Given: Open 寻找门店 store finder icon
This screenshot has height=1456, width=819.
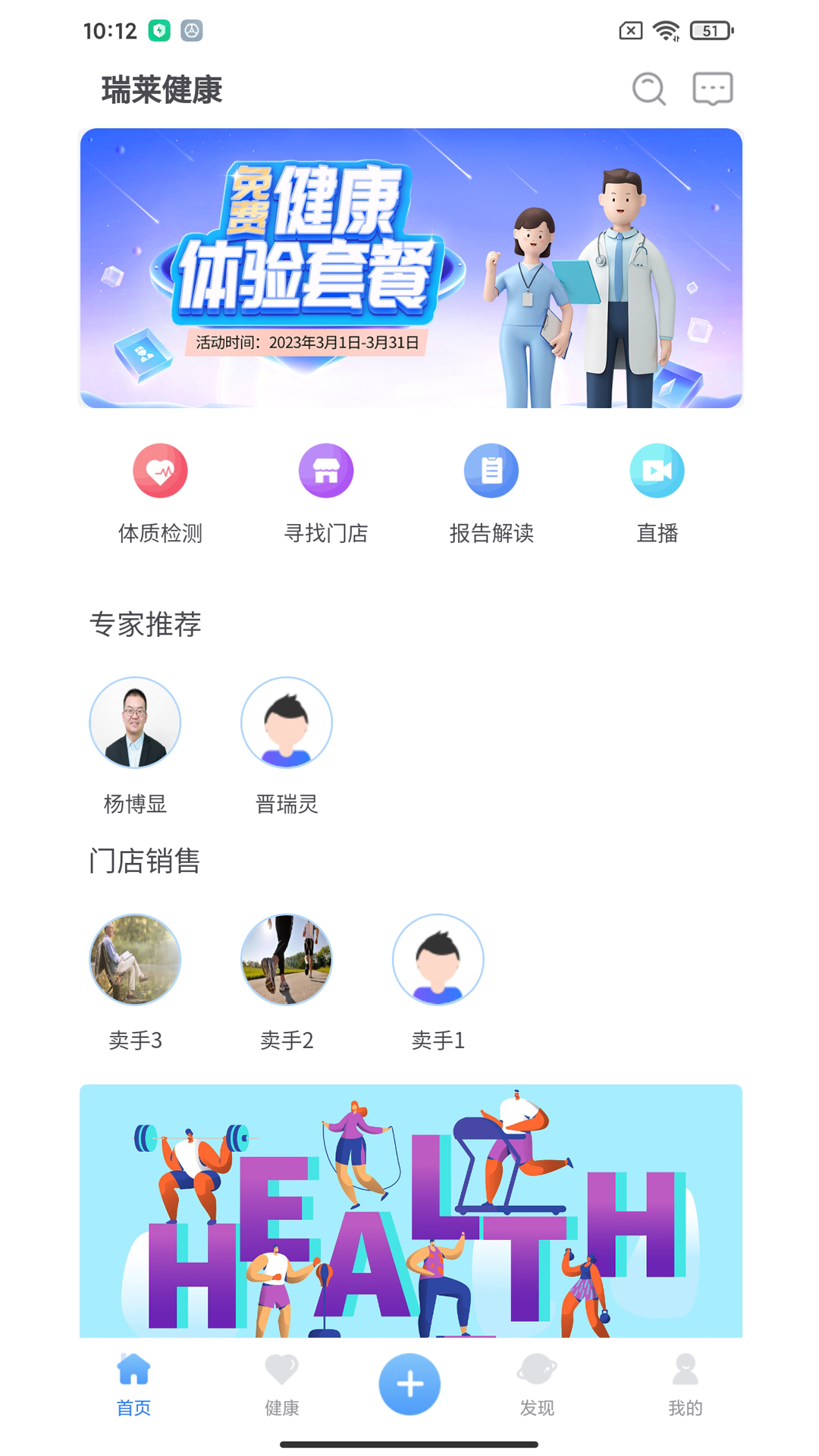Looking at the screenshot, I should (x=325, y=470).
